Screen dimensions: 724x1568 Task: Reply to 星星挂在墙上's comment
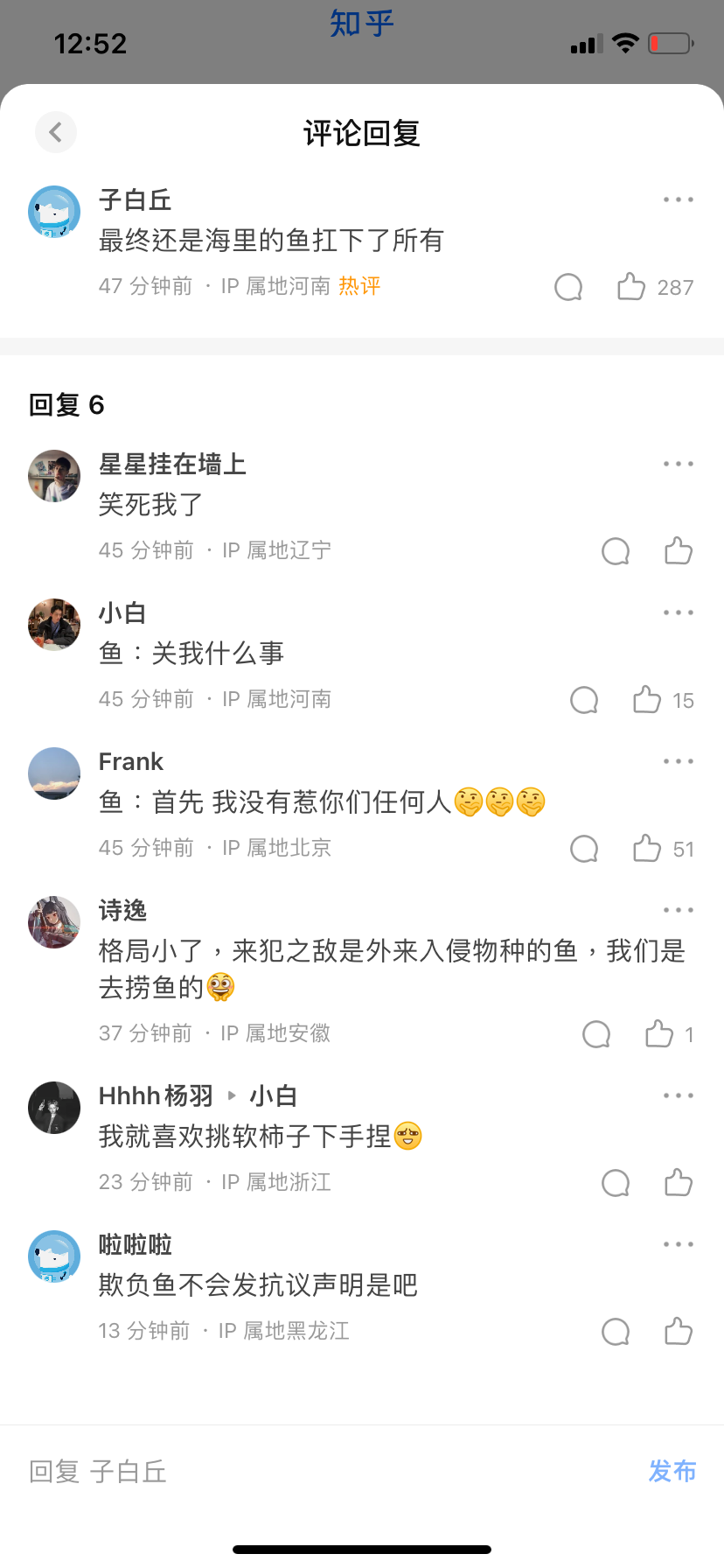[616, 551]
